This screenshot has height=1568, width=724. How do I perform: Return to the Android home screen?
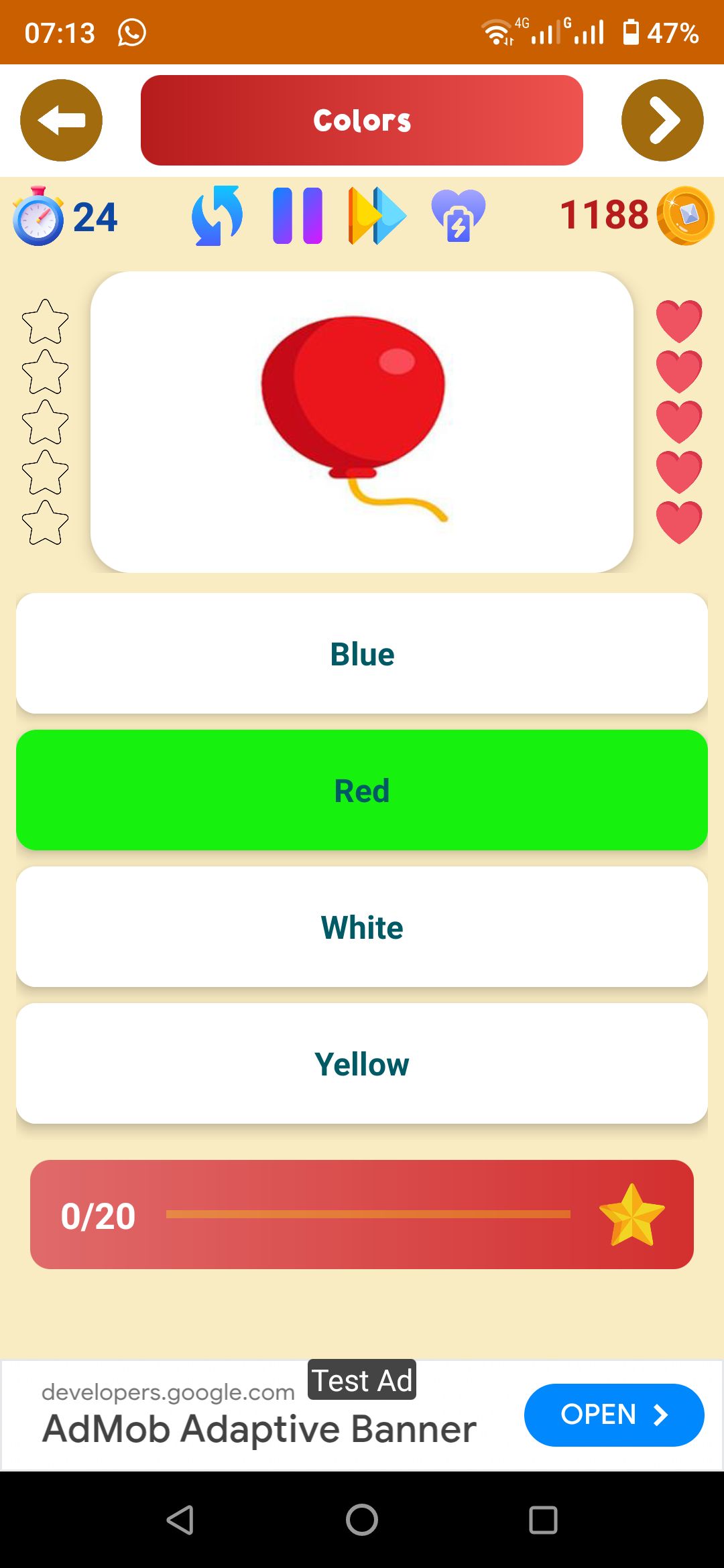tap(362, 1520)
